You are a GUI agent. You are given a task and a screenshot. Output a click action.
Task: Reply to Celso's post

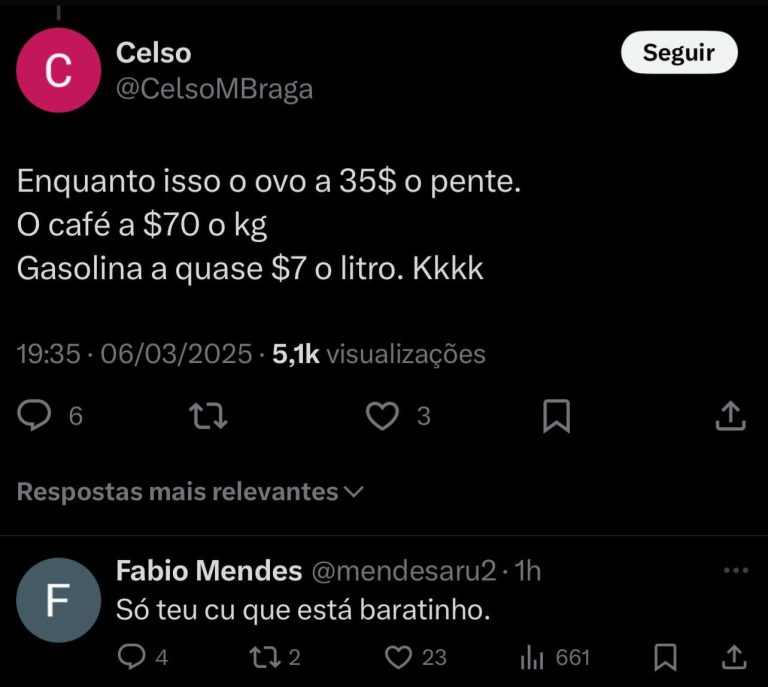click(x=36, y=416)
